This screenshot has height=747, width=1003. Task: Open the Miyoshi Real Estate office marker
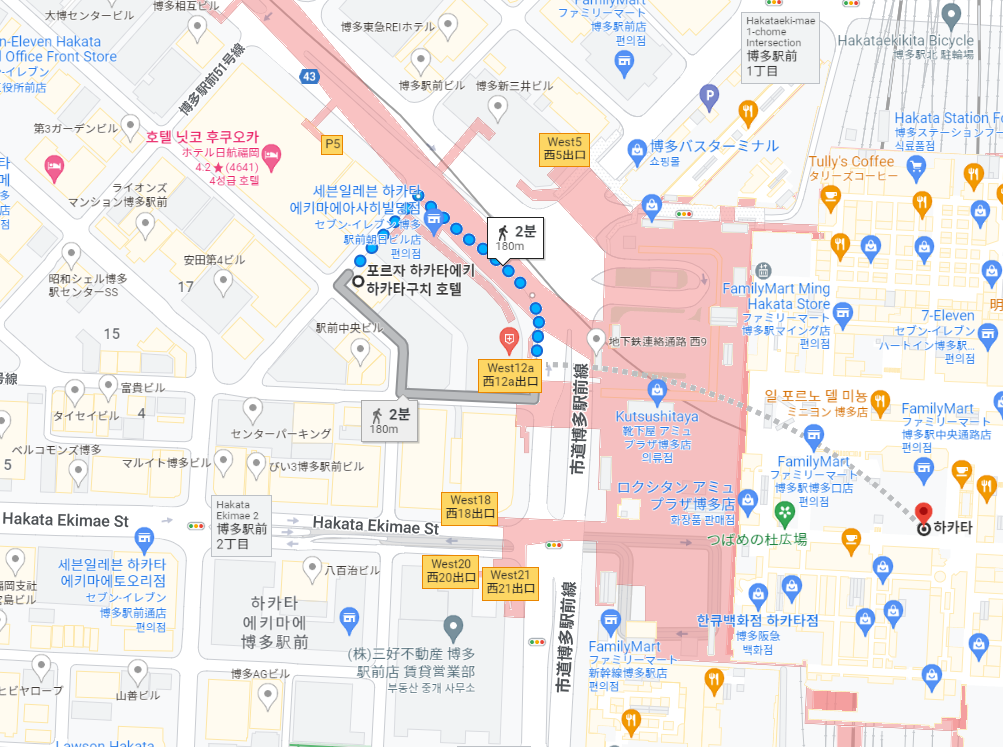pos(453,628)
